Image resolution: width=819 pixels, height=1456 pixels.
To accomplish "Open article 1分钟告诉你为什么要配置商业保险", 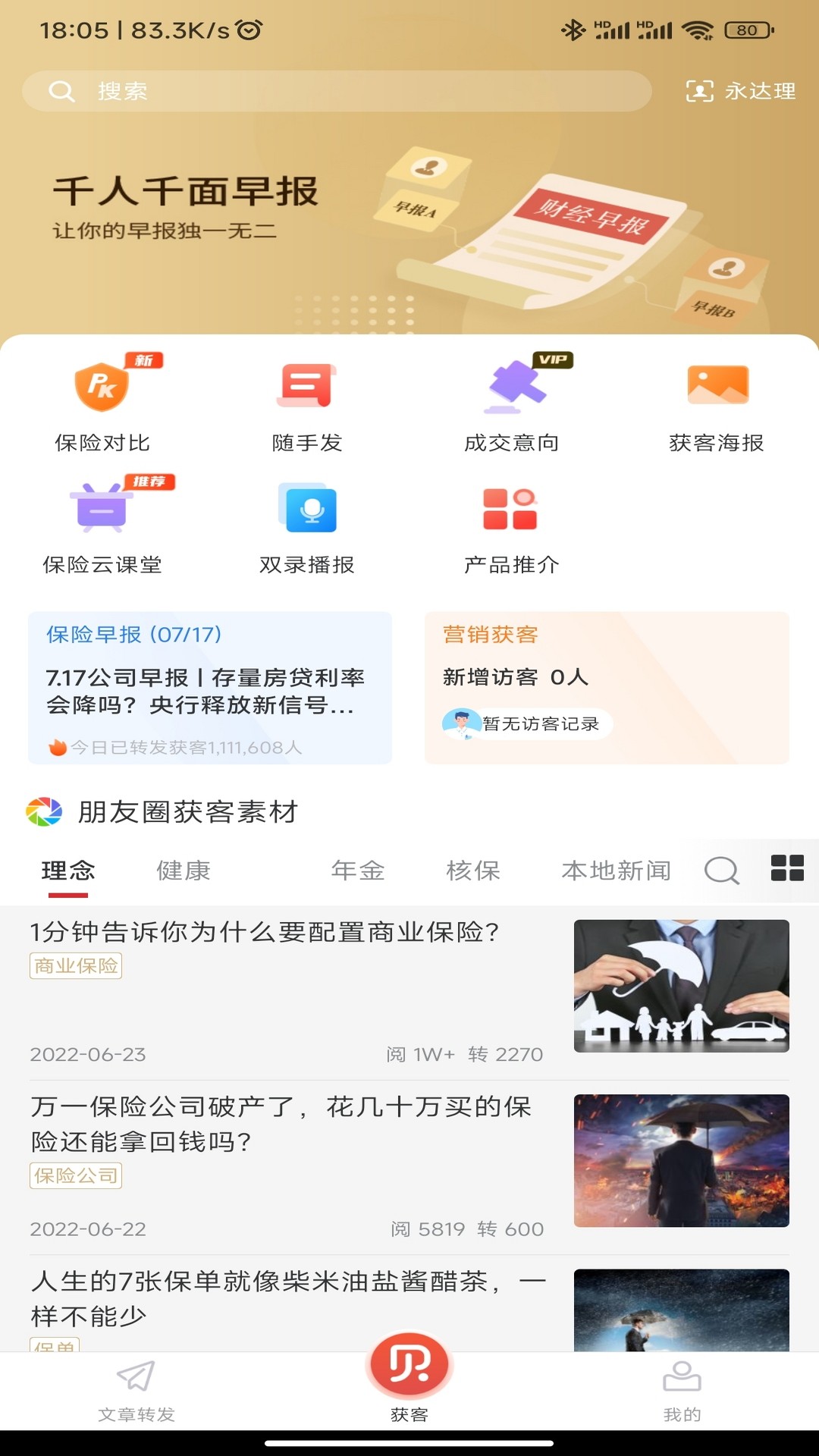I will (x=409, y=989).
